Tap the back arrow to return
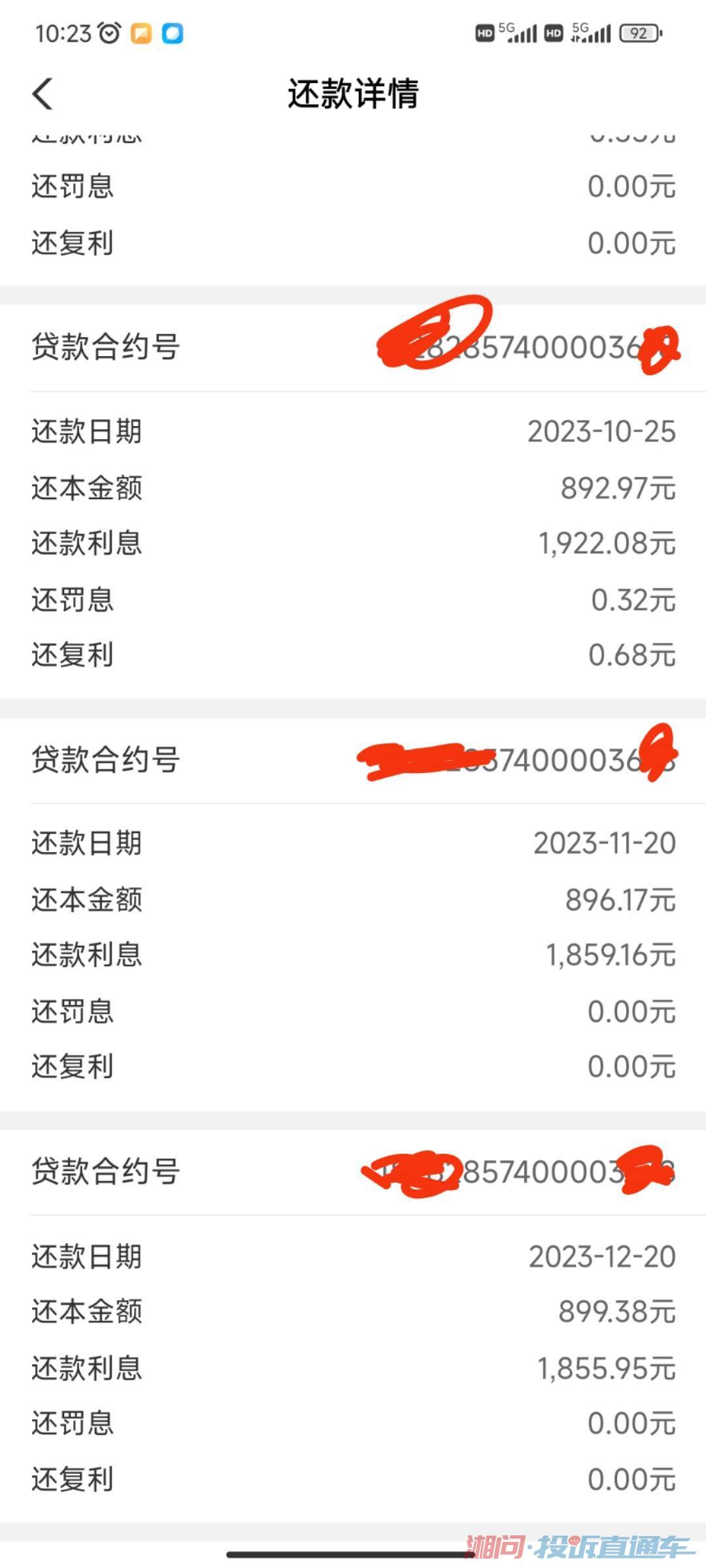 pos(42,93)
